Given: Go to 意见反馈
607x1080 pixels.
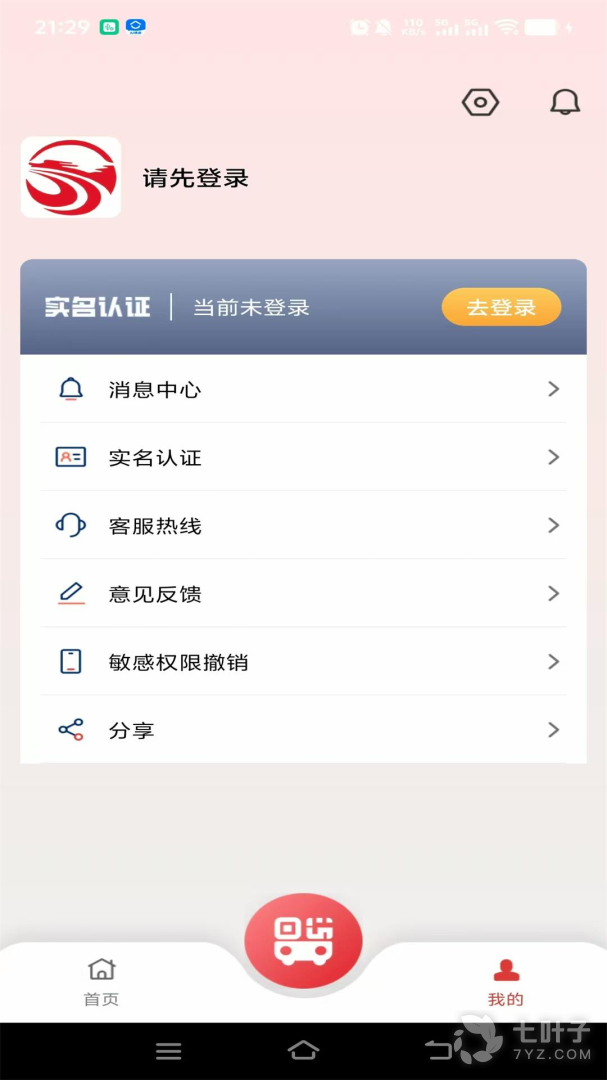Looking at the screenshot, I should 303,593.
